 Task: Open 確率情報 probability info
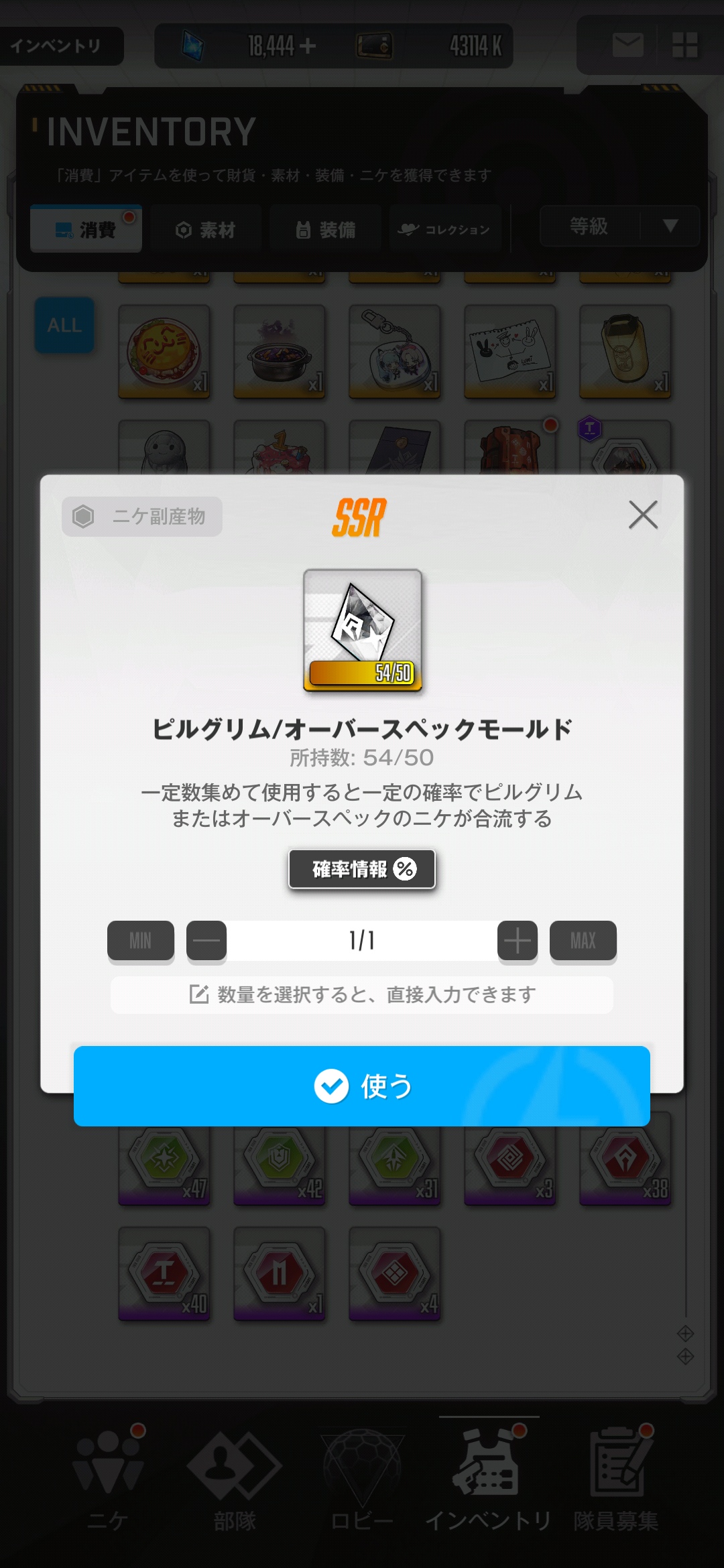(362, 869)
